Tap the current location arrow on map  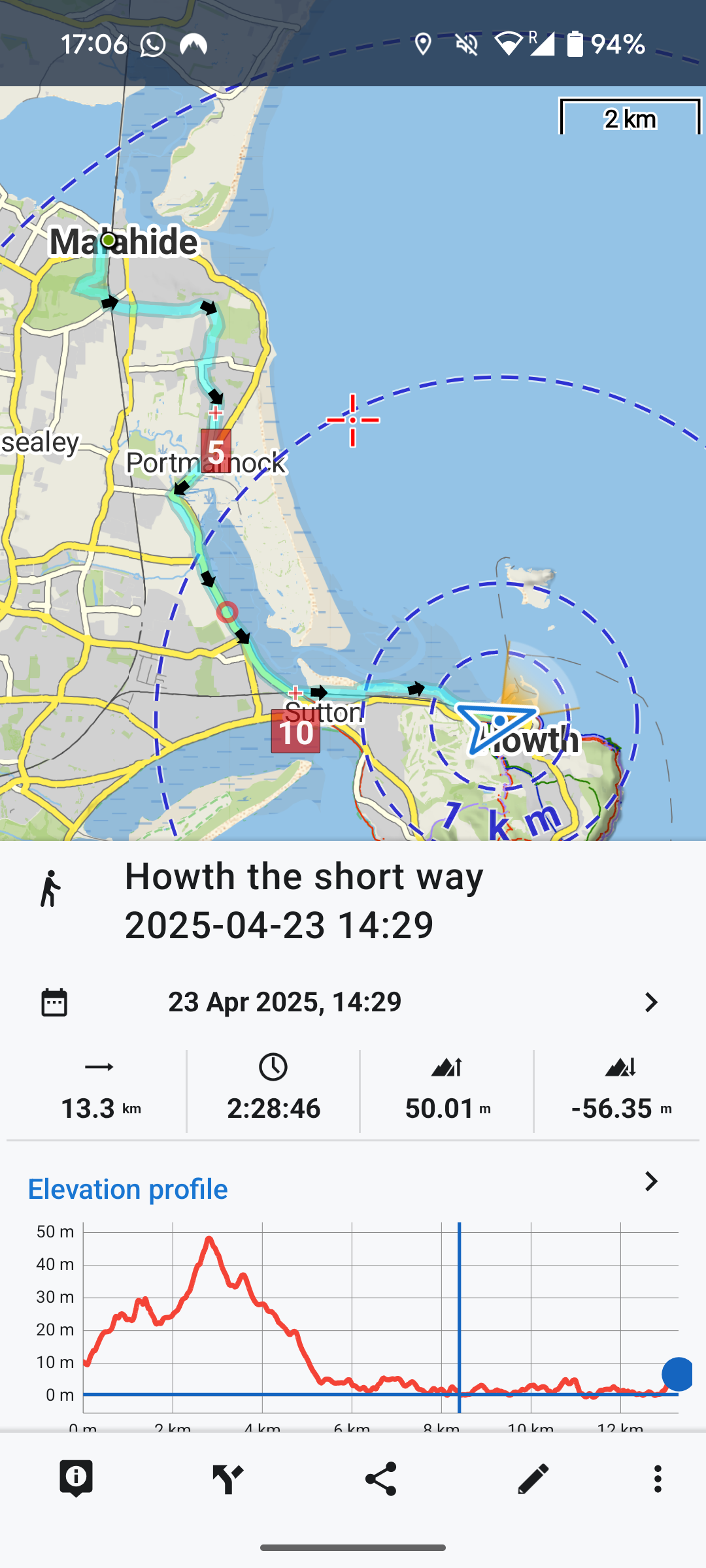498,727
